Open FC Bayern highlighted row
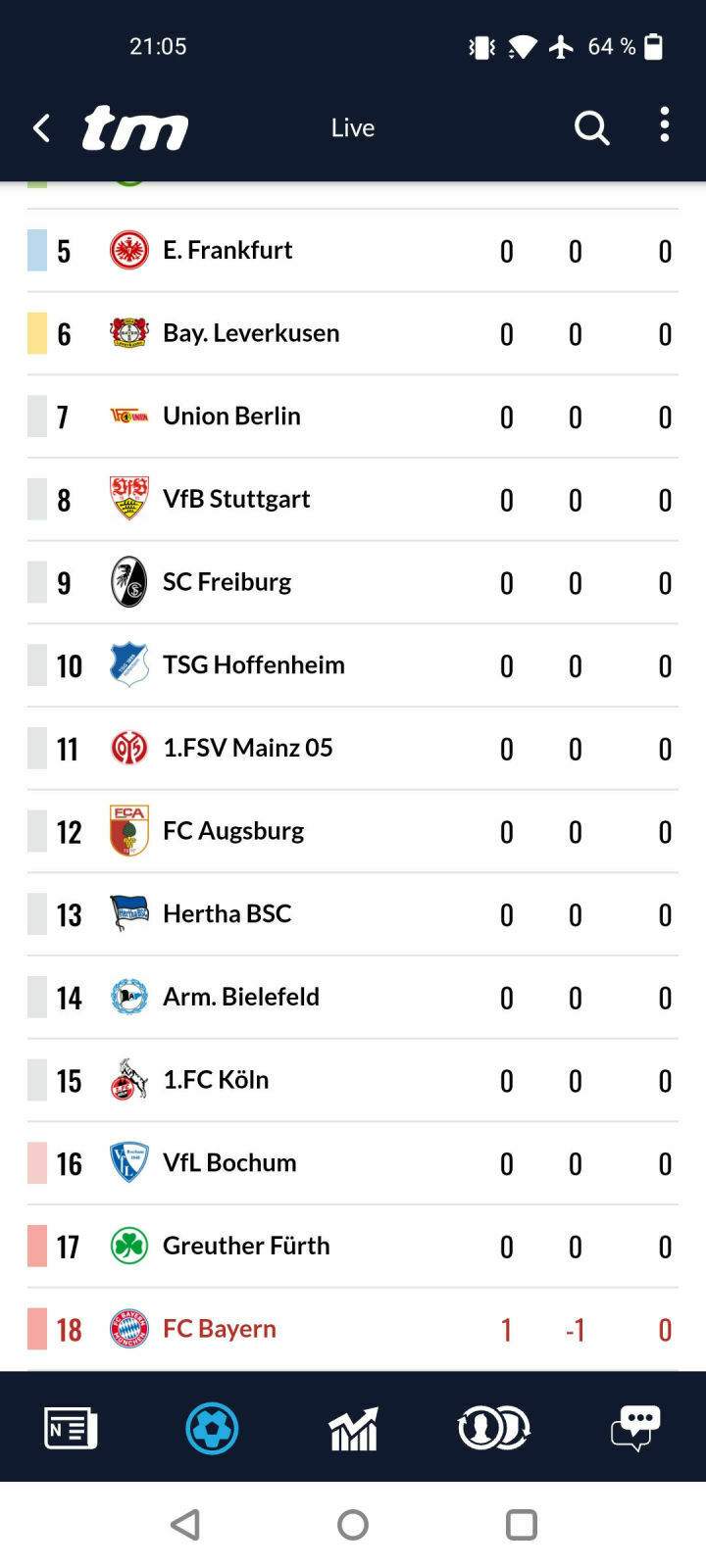Image resolution: width=706 pixels, height=1568 pixels. click(x=220, y=1329)
